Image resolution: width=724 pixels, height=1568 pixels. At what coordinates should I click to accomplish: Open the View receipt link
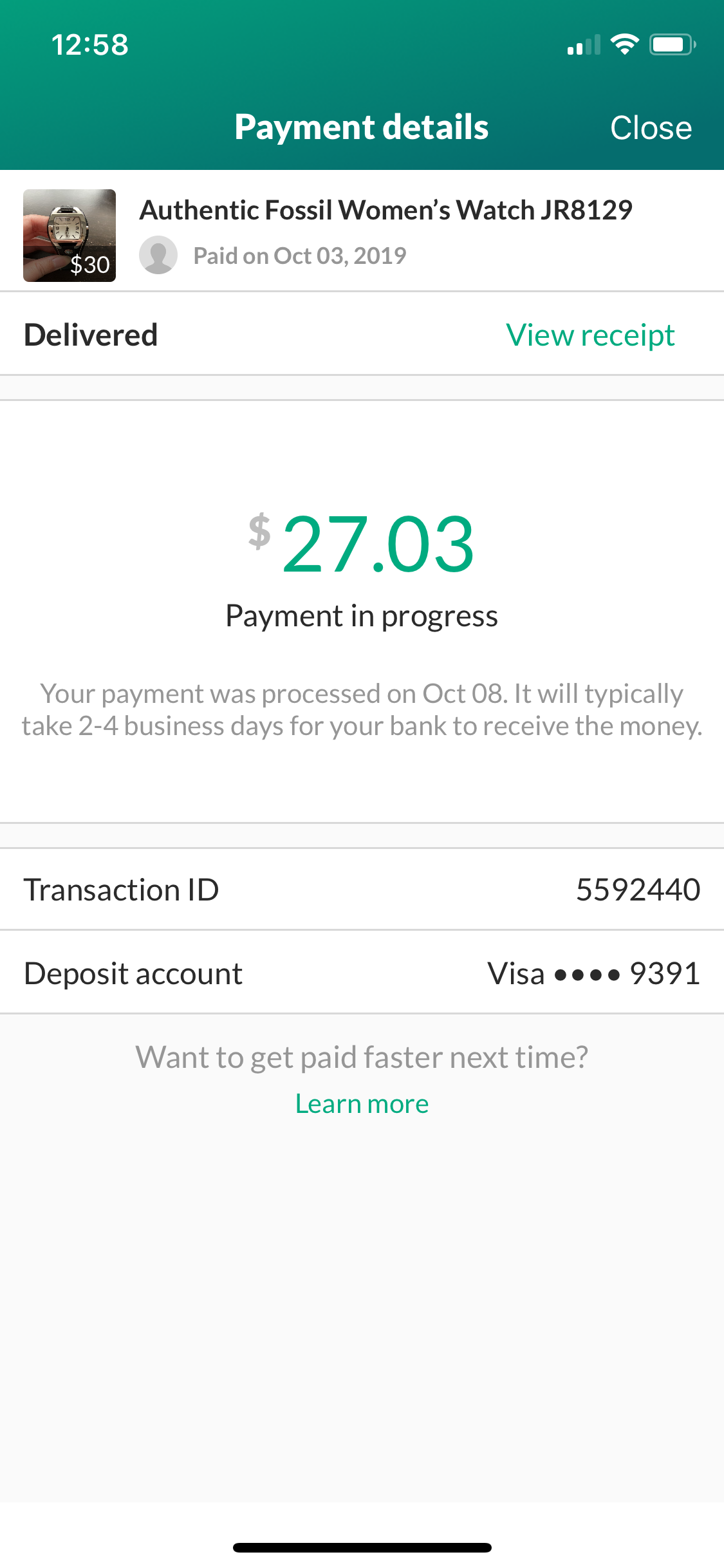point(589,335)
